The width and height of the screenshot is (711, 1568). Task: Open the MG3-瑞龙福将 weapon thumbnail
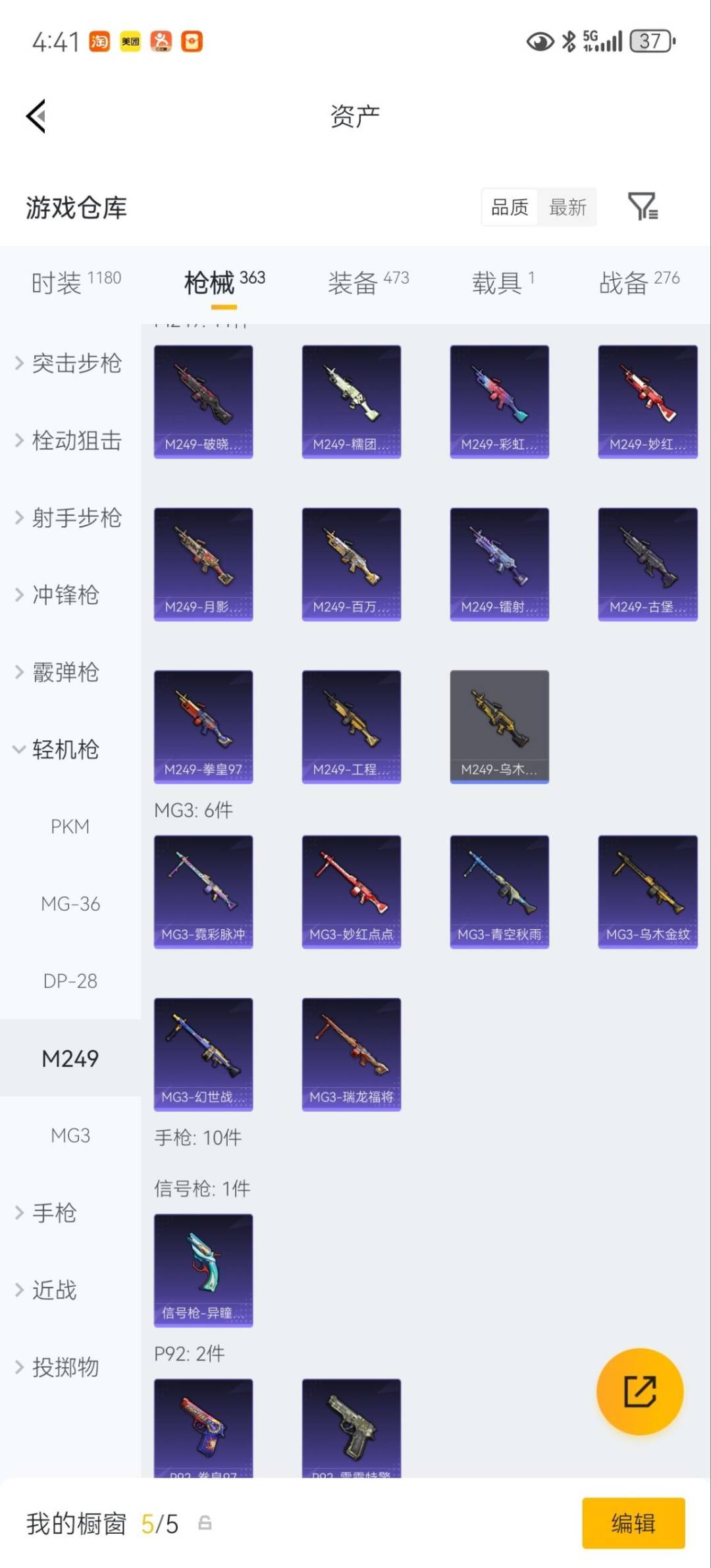coord(352,1054)
